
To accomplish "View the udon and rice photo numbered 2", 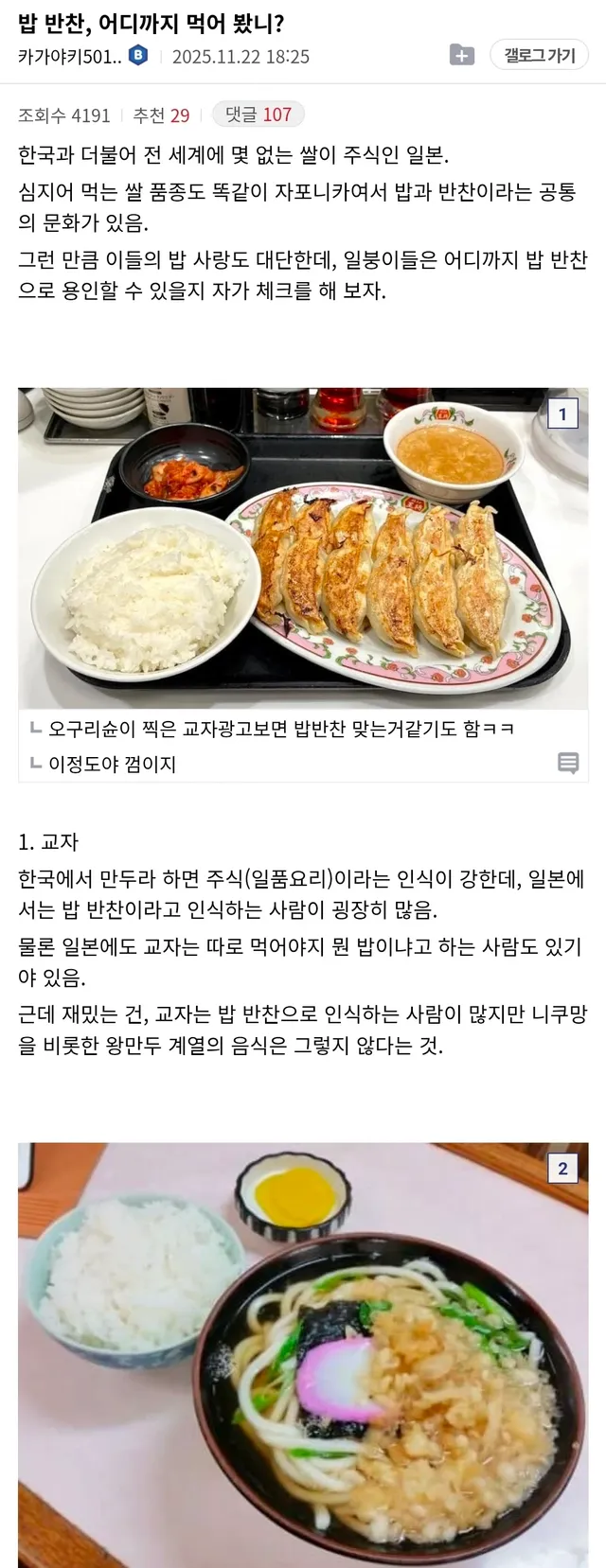I will pos(303,1353).
